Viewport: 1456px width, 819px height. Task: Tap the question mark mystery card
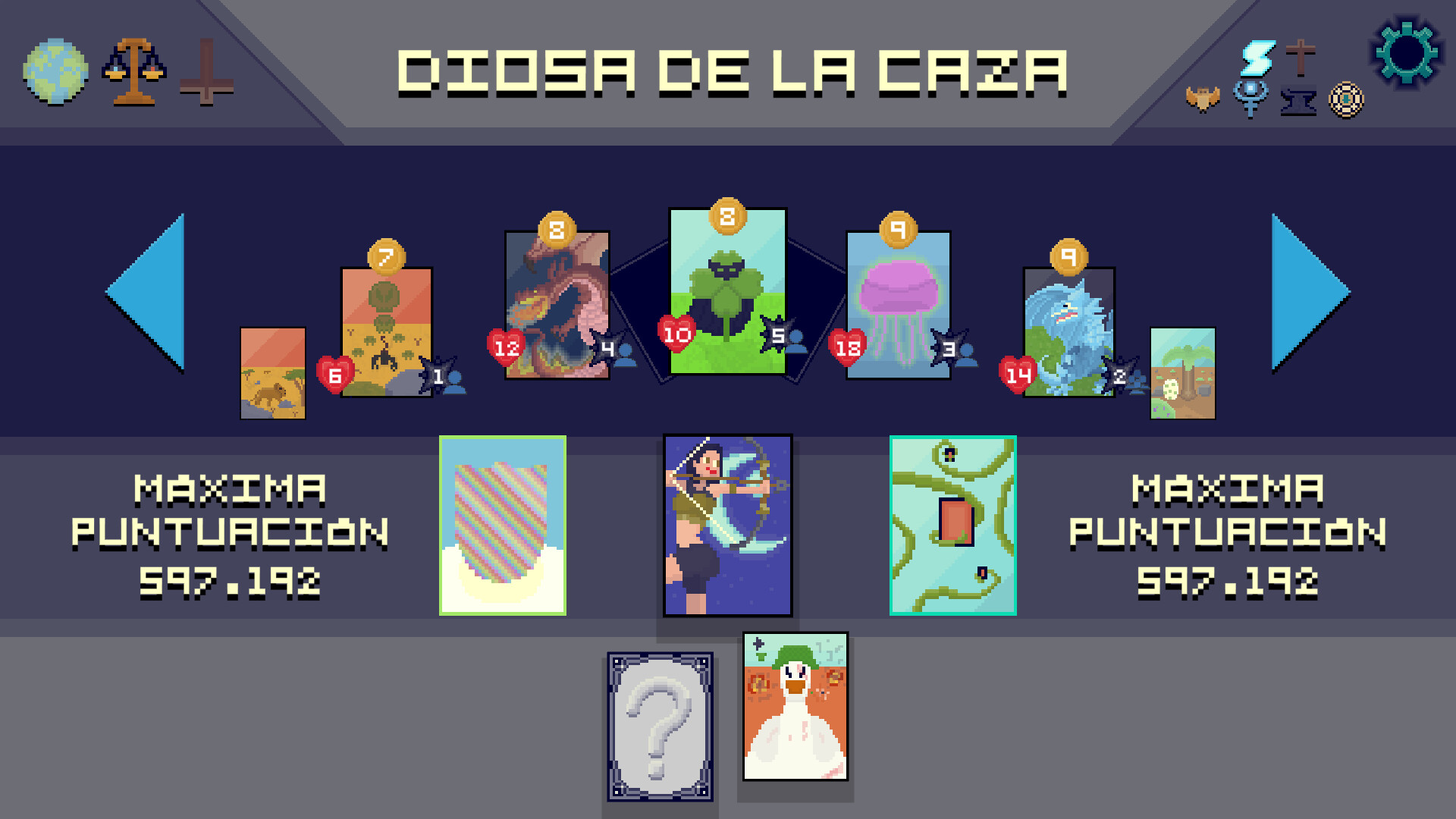[660, 726]
